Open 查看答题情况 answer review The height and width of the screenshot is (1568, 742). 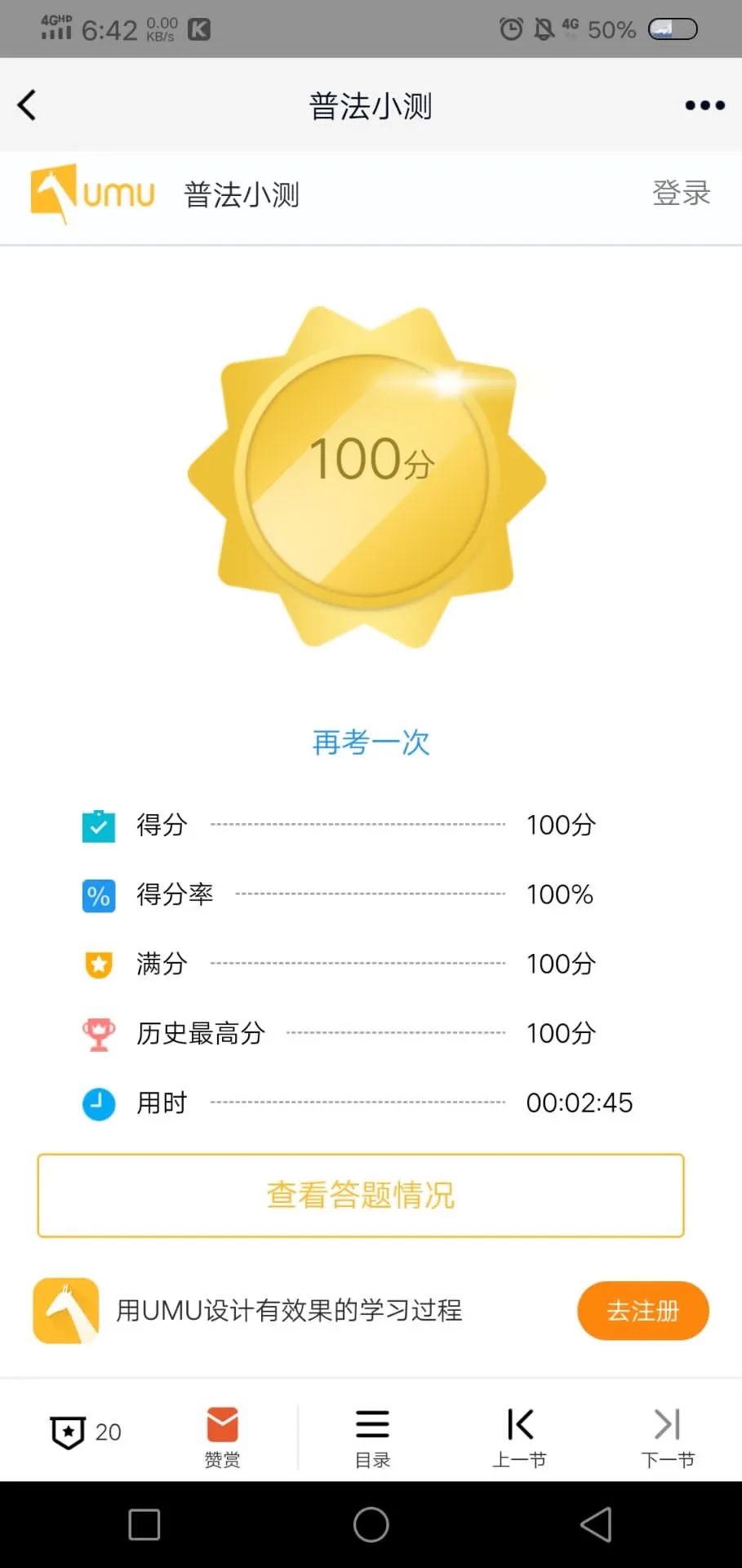pyautogui.click(x=361, y=1196)
